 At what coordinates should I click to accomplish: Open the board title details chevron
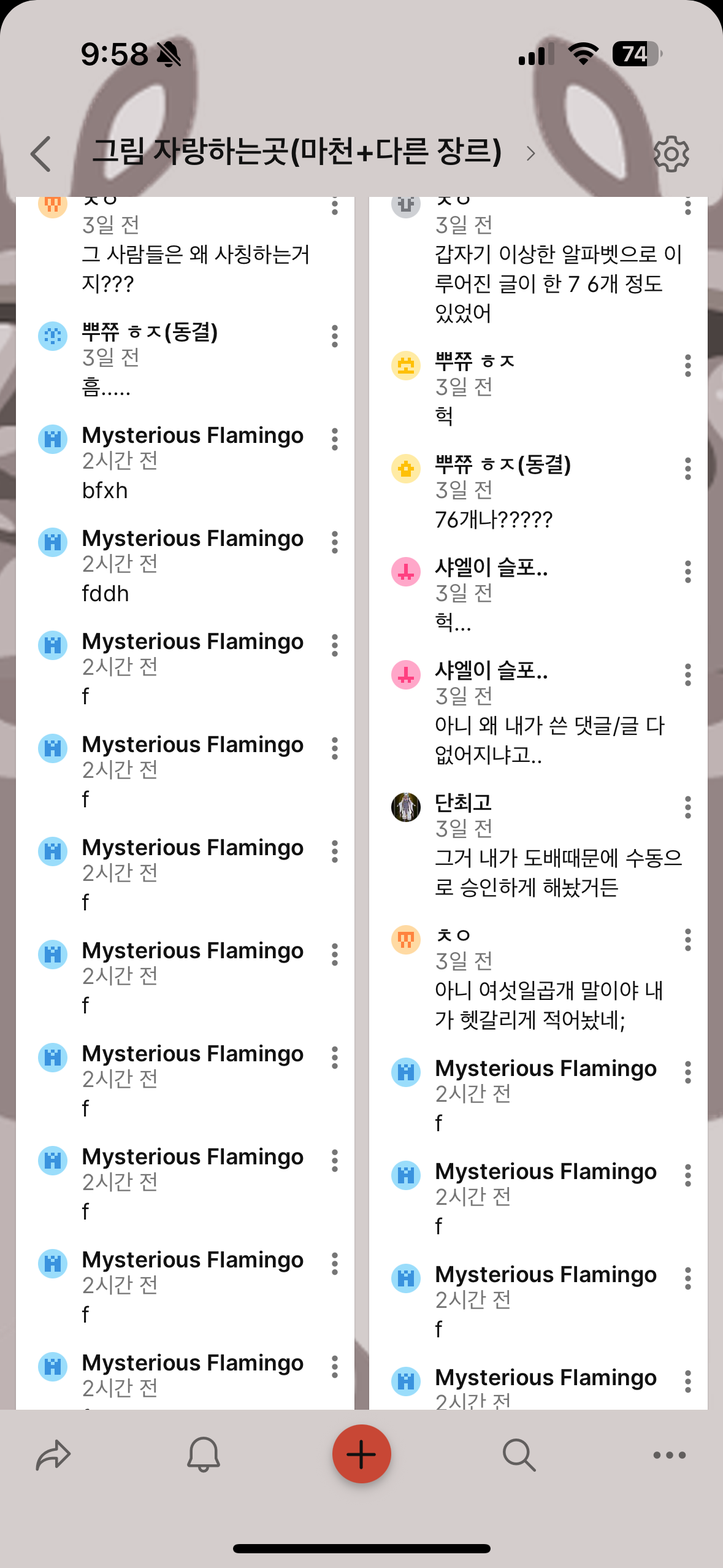tap(531, 153)
